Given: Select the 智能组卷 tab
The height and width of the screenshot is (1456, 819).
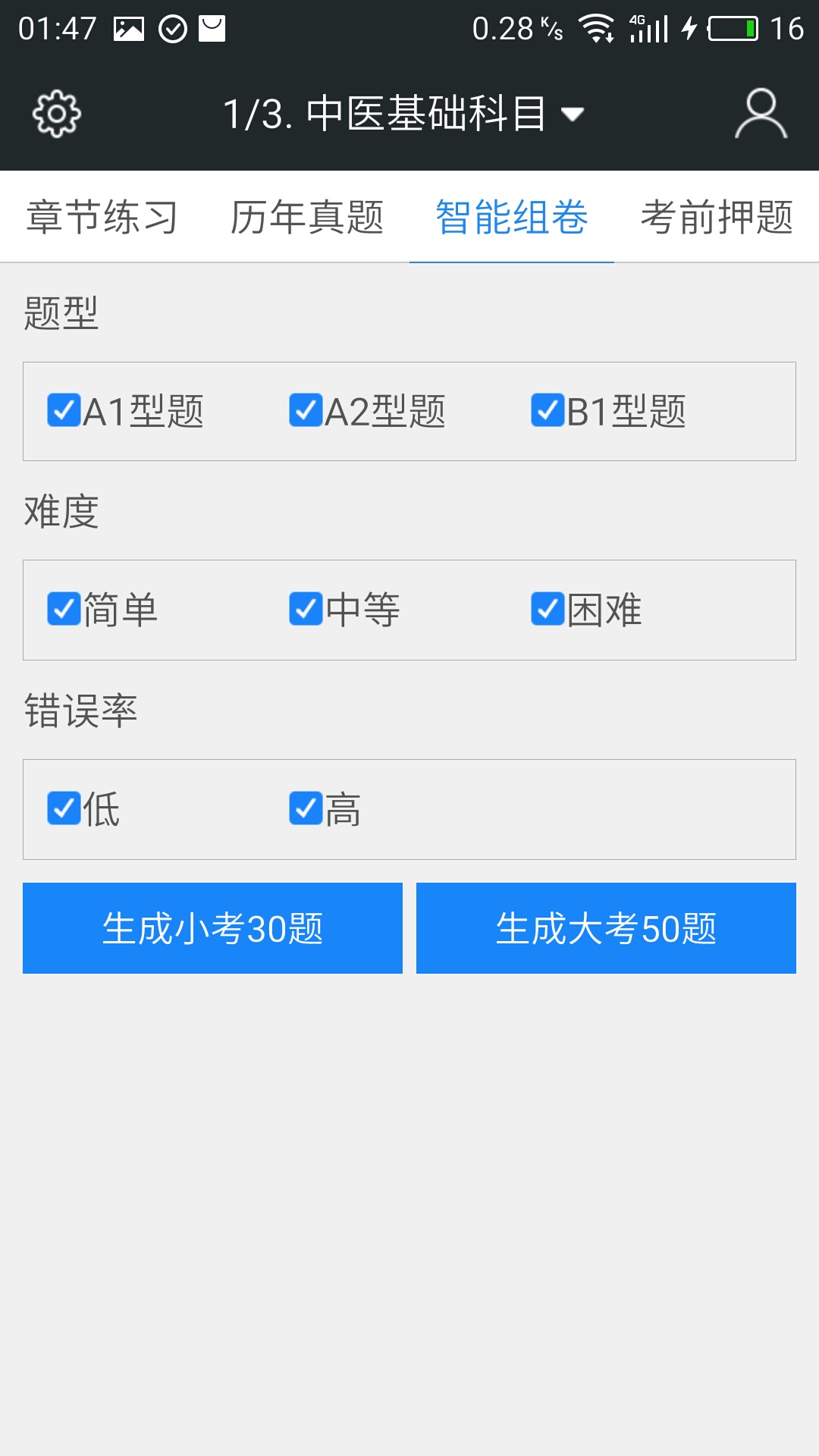Looking at the screenshot, I should pos(512,218).
